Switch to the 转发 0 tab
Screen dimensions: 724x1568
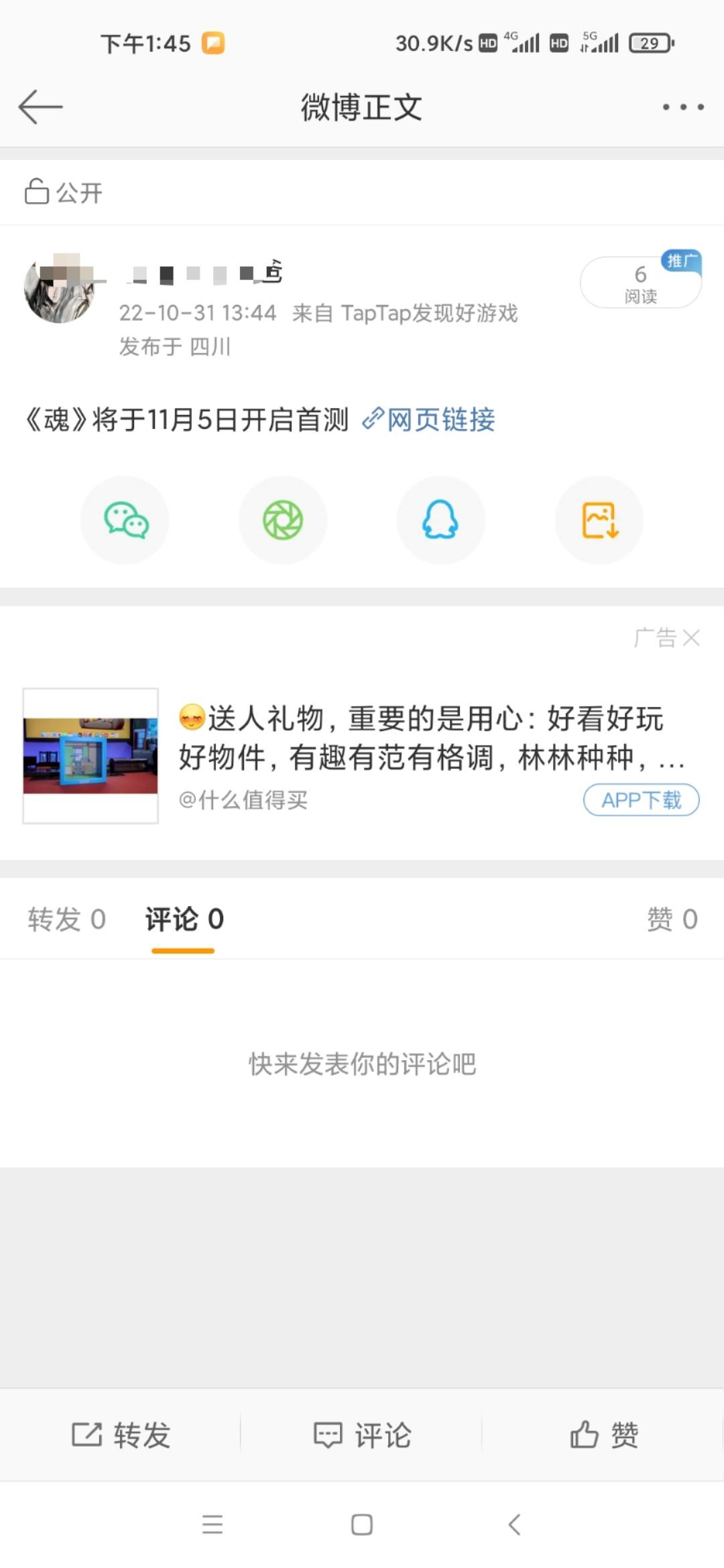66,919
